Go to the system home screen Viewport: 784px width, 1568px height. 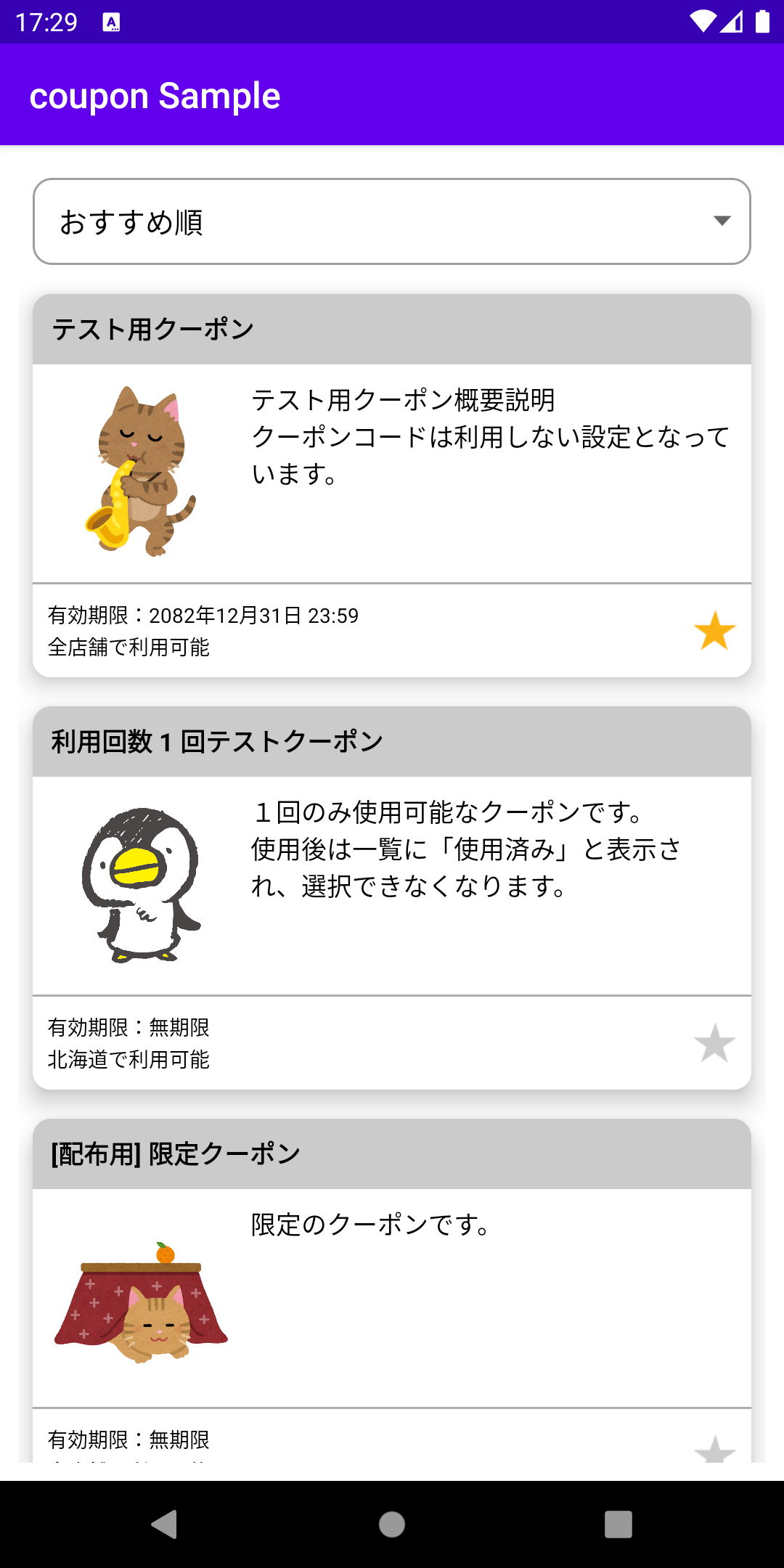coord(392,1524)
